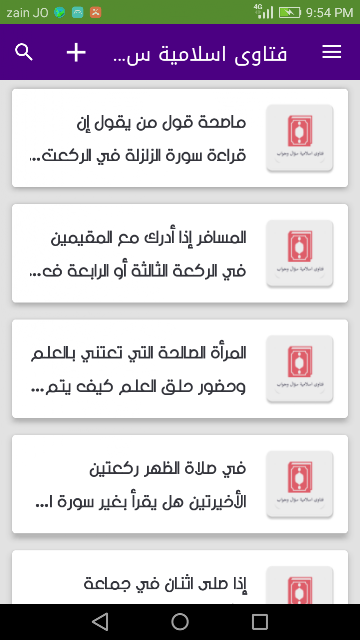Open the card about the traveler joining residents

point(180,253)
